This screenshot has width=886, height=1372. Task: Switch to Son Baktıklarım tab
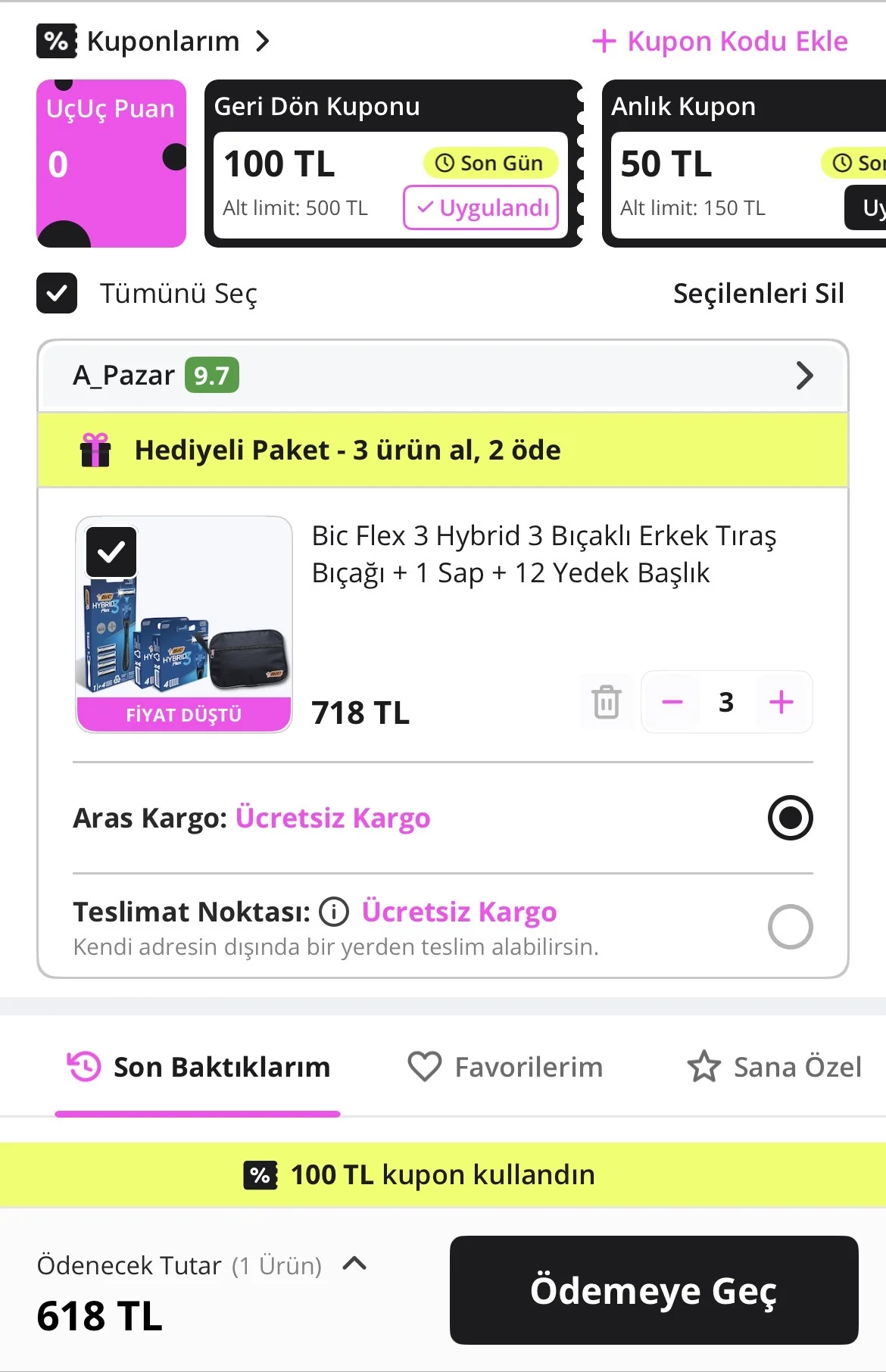pyautogui.click(x=198, y=1067)
